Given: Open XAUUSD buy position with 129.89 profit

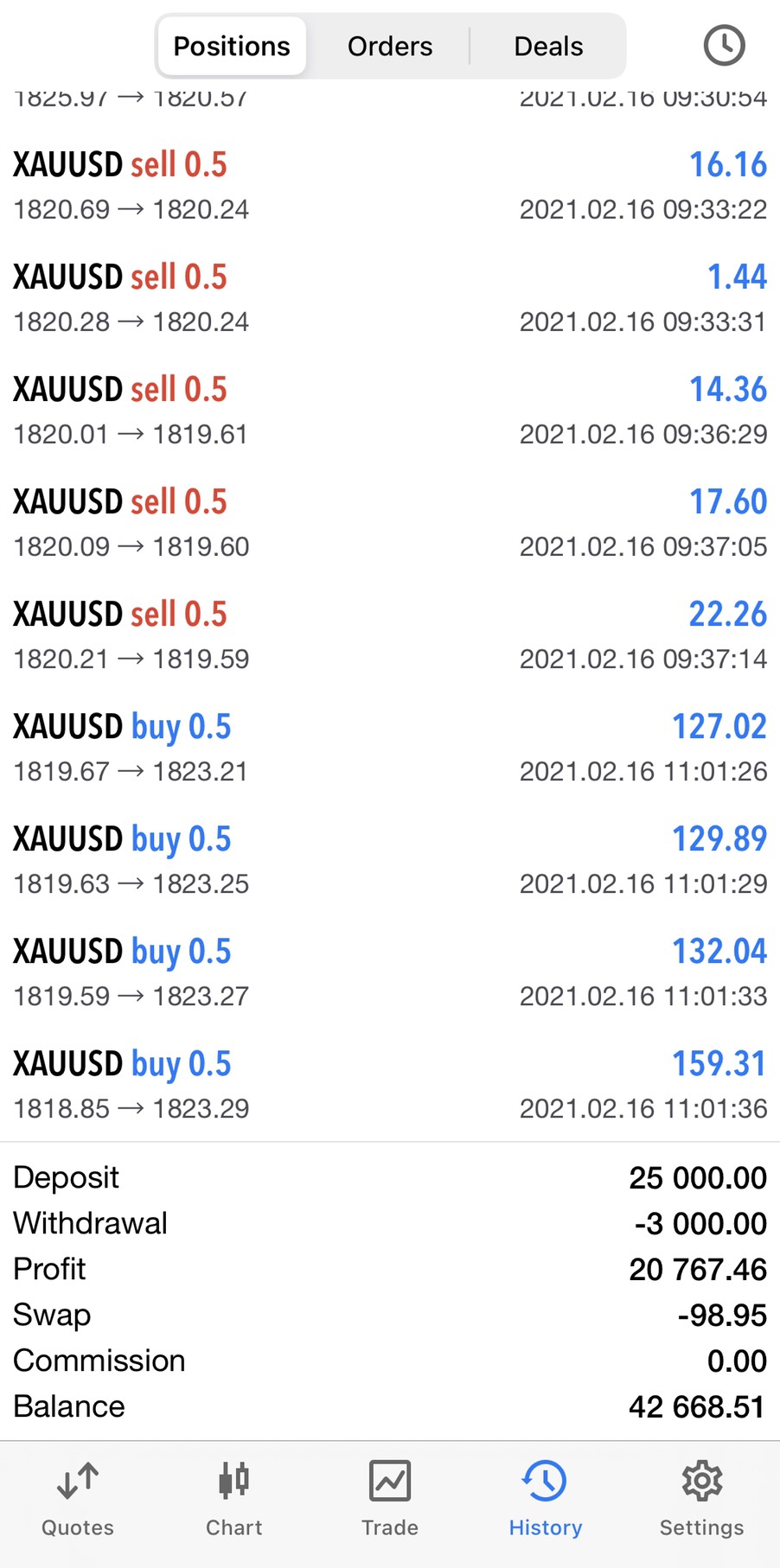Looking at the screenshot, I should coord(390,860).
